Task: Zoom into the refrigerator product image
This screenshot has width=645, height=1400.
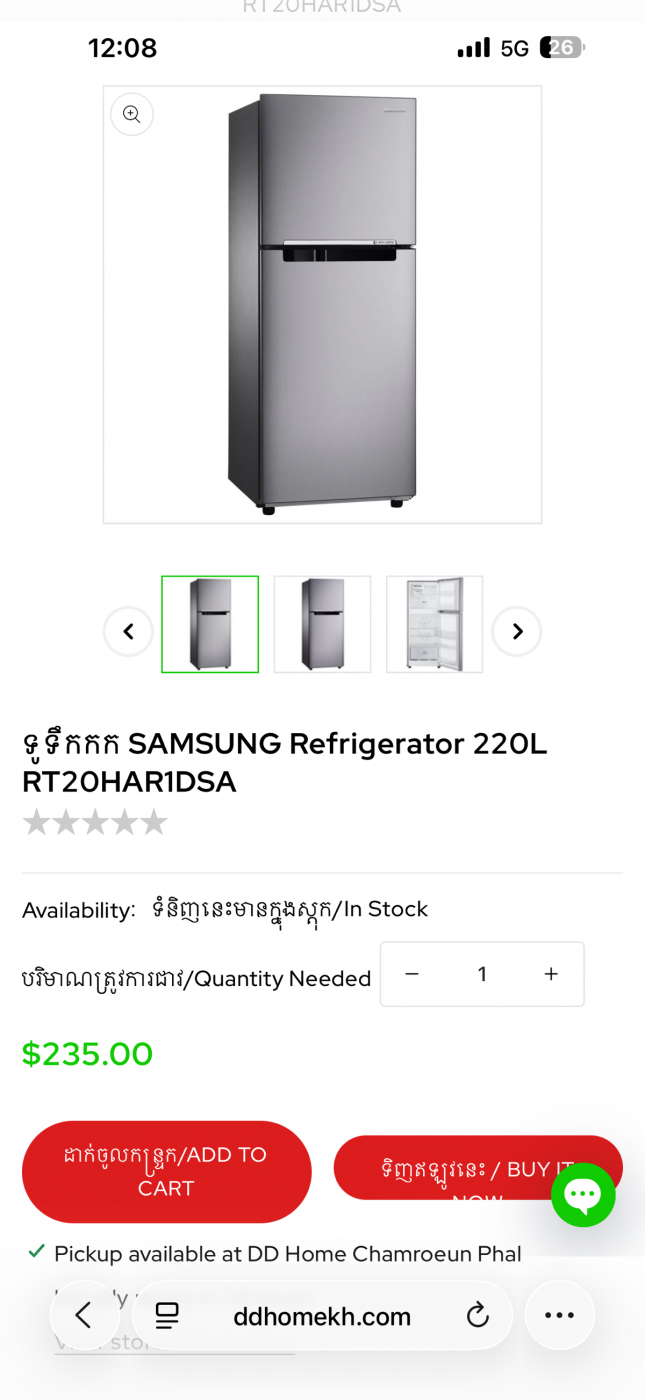Action: point(132,115)
